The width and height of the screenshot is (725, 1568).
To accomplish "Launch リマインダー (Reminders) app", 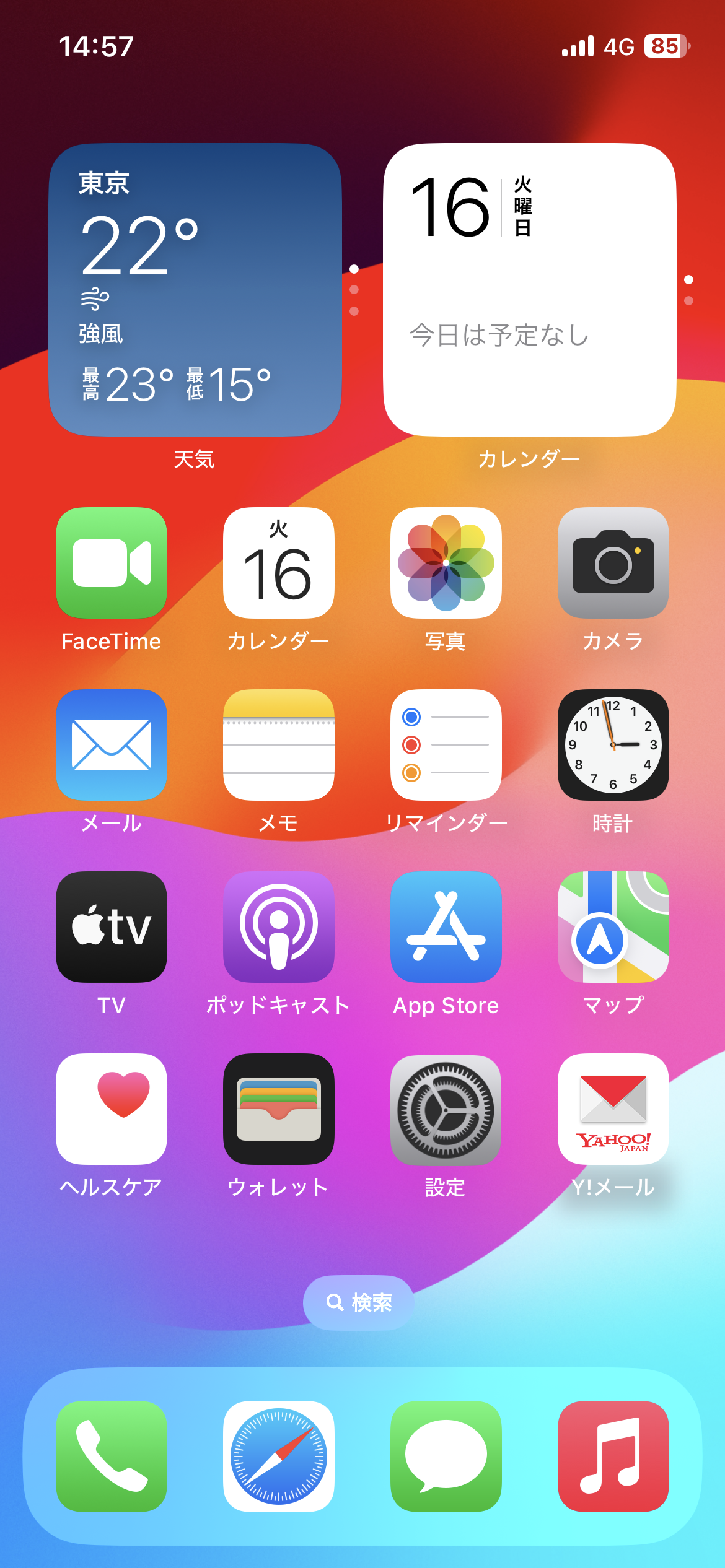I will coord(446,745).
